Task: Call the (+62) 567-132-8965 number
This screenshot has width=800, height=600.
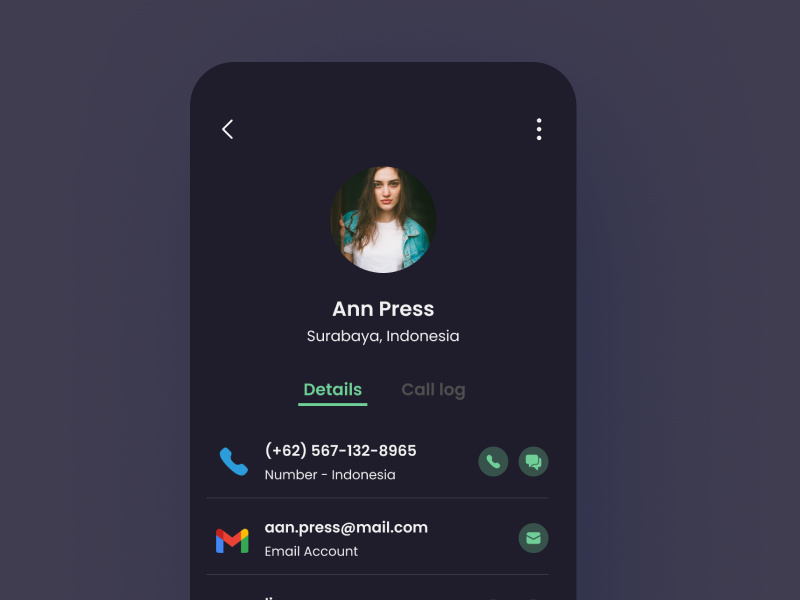Action: tap(493, 461)
